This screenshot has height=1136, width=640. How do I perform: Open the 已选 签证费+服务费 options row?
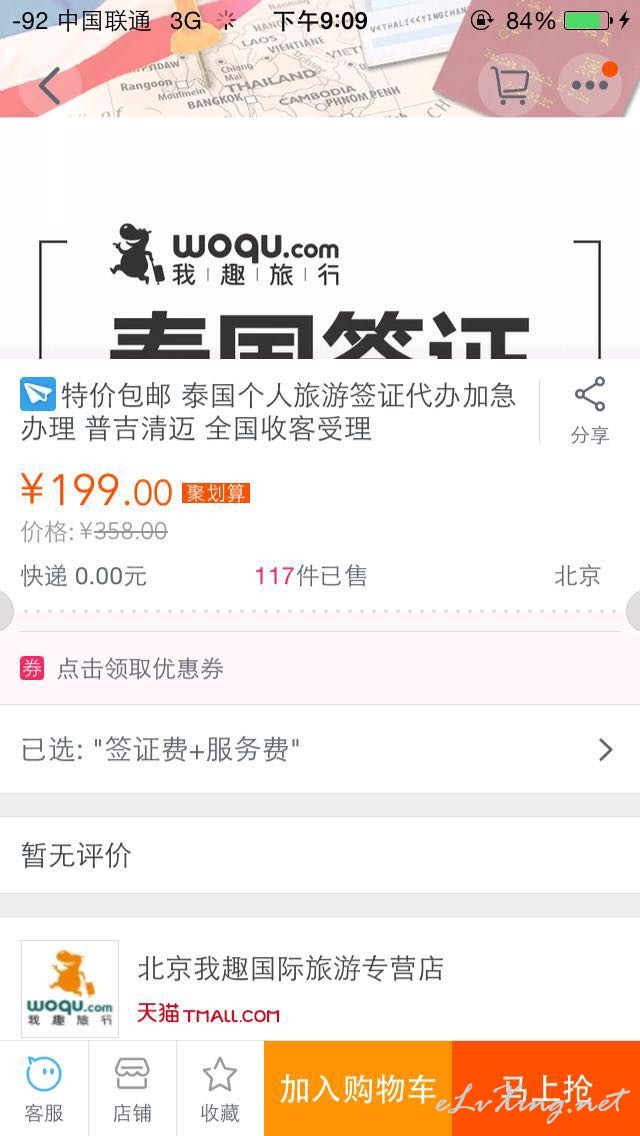[320, 750]
